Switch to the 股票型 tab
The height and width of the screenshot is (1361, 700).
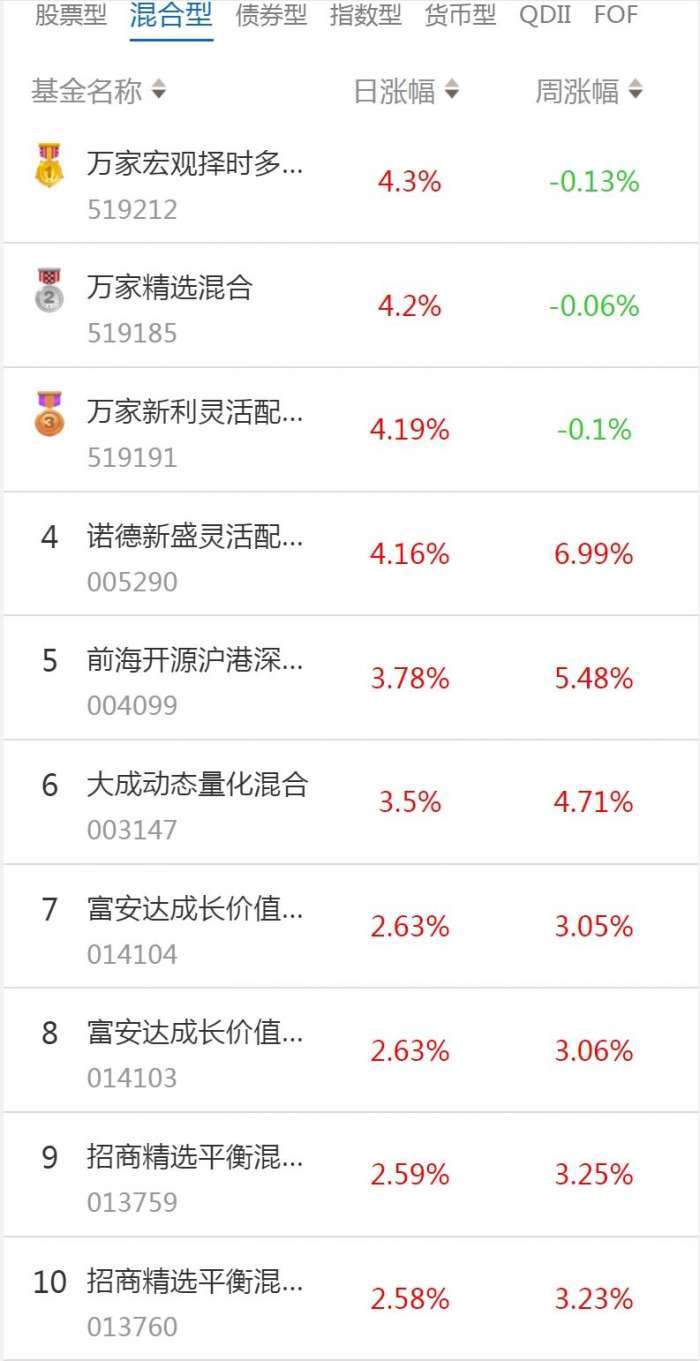(x=70, y=16)
